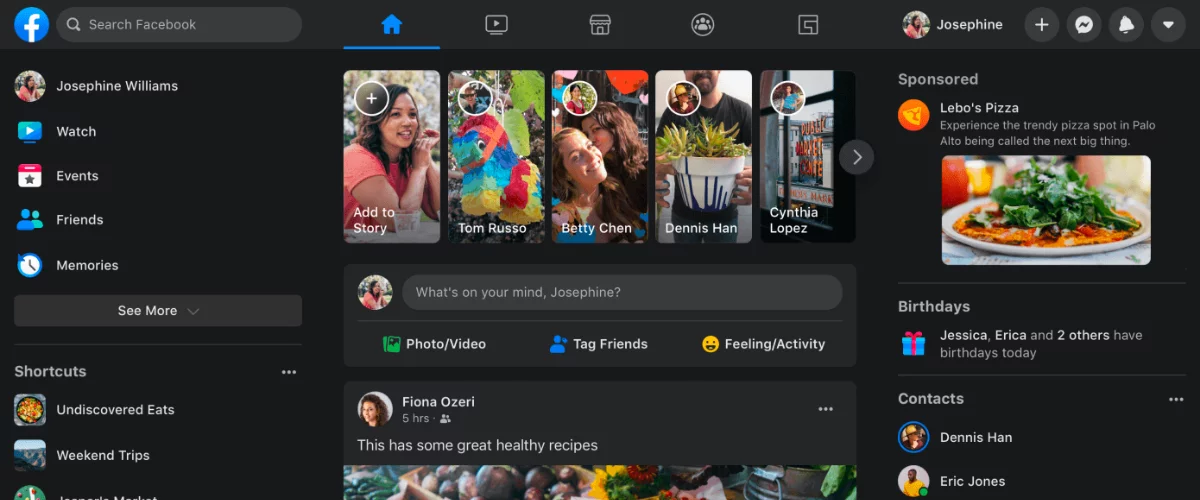The height and width of the screenshot is (500, 1200).
Task: Open the Messenger icon
Action: (x=1083, y=24)
